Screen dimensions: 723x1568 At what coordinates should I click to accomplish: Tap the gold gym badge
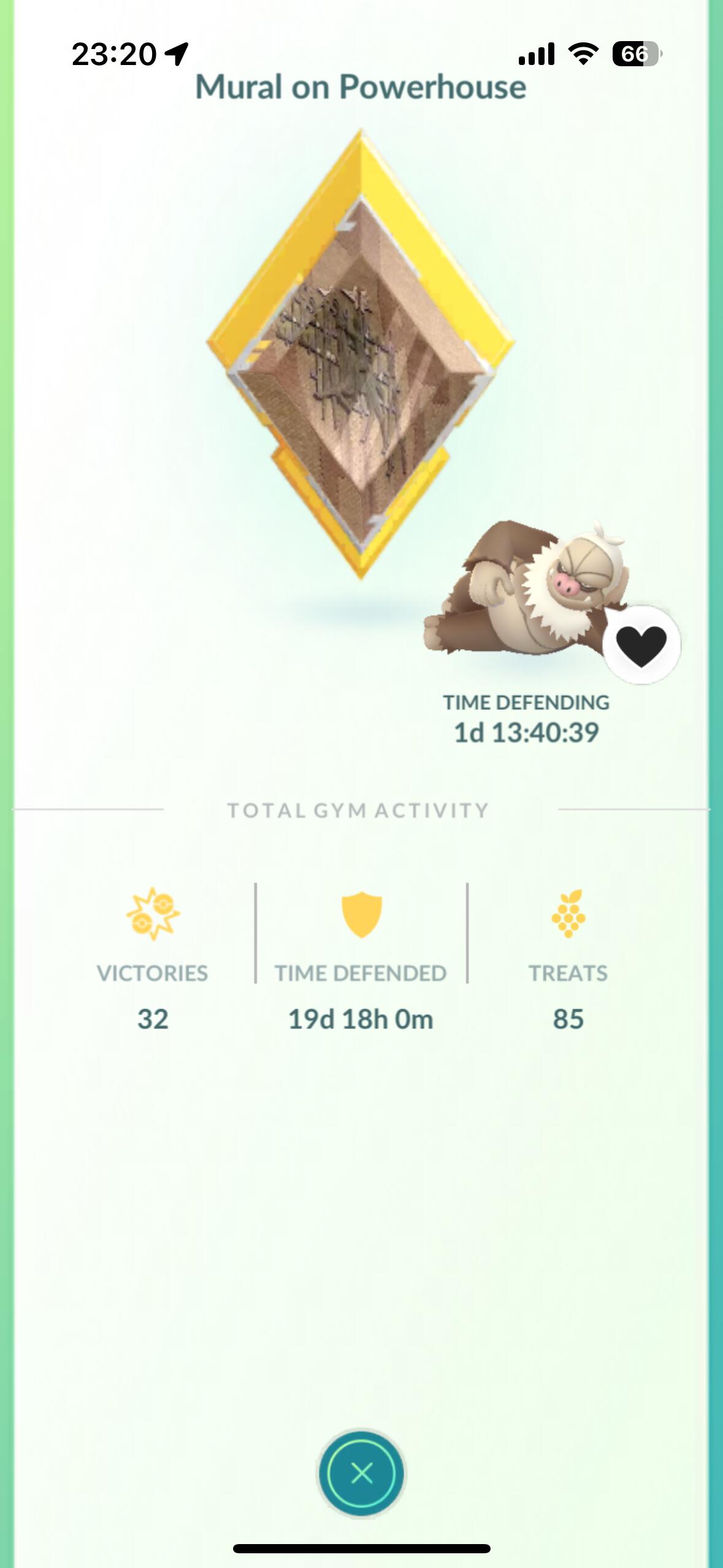[361, 354]
